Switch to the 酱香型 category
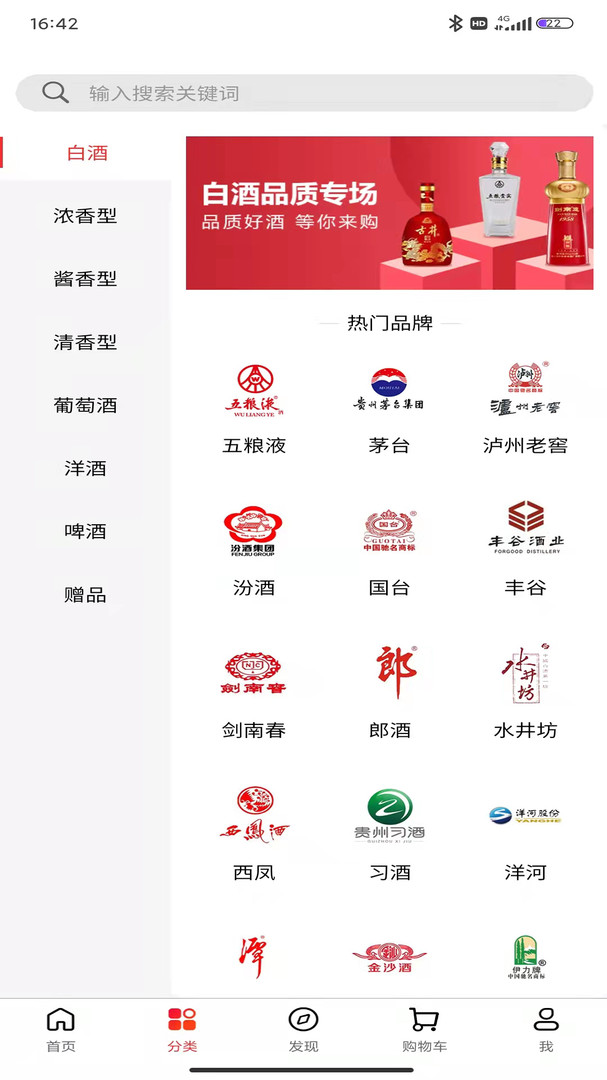Viewport: 607px width, 1080px height. pyautogui.click(x=85, y=279)
